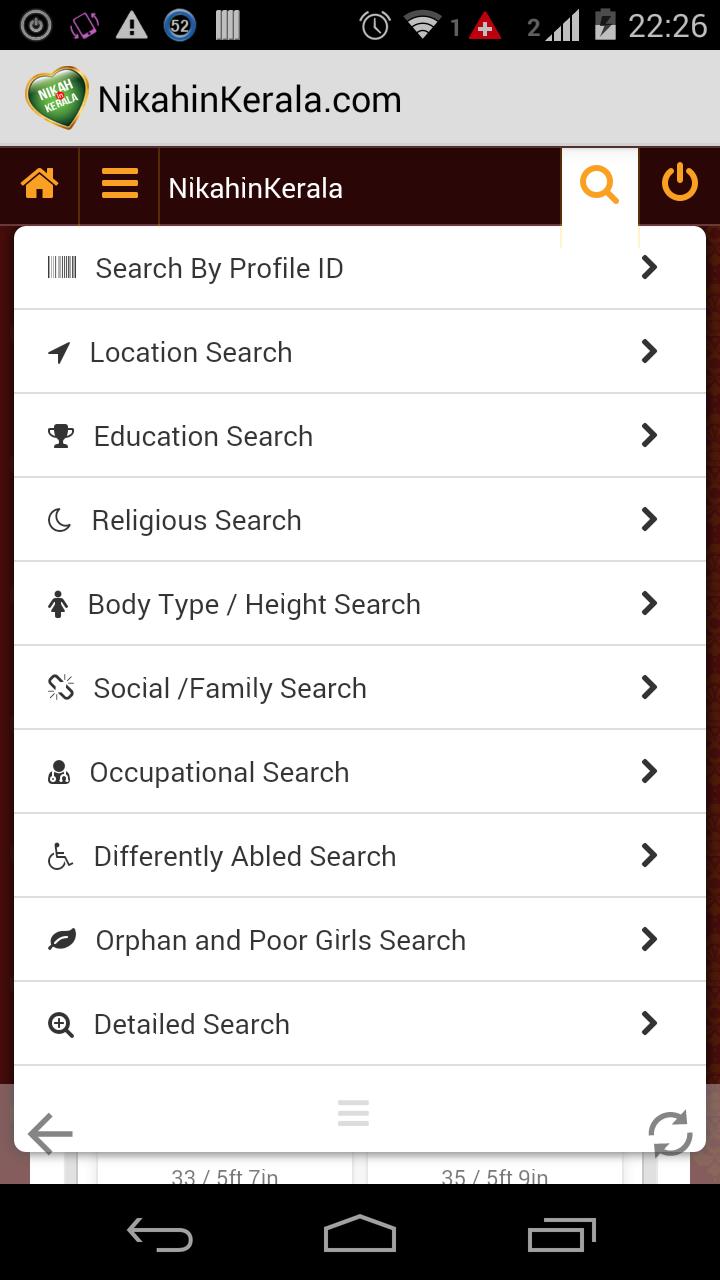The height and width of the screenshot is (1280, 720).
Task: Open Differently Abled Search
Action: pos(360,856)
